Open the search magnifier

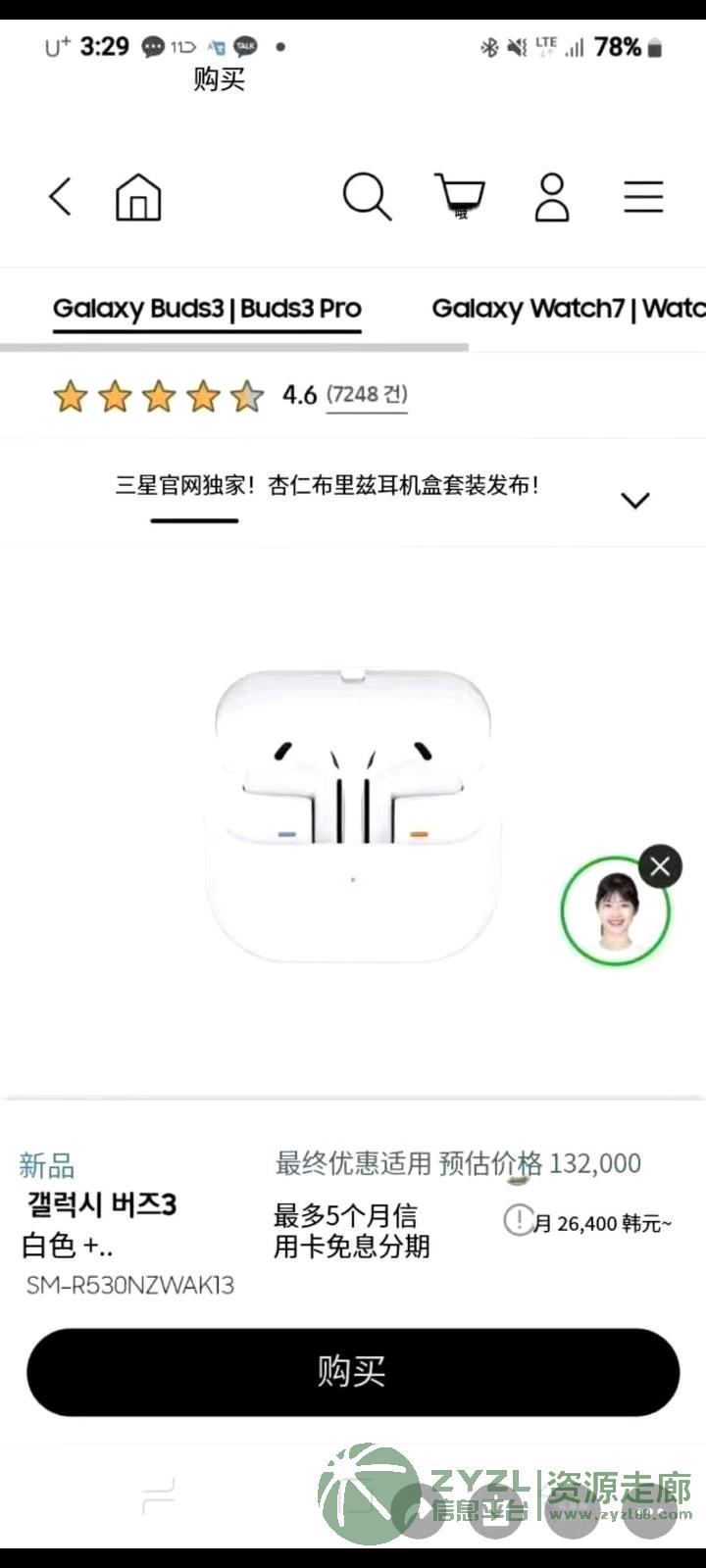(367, 197)
